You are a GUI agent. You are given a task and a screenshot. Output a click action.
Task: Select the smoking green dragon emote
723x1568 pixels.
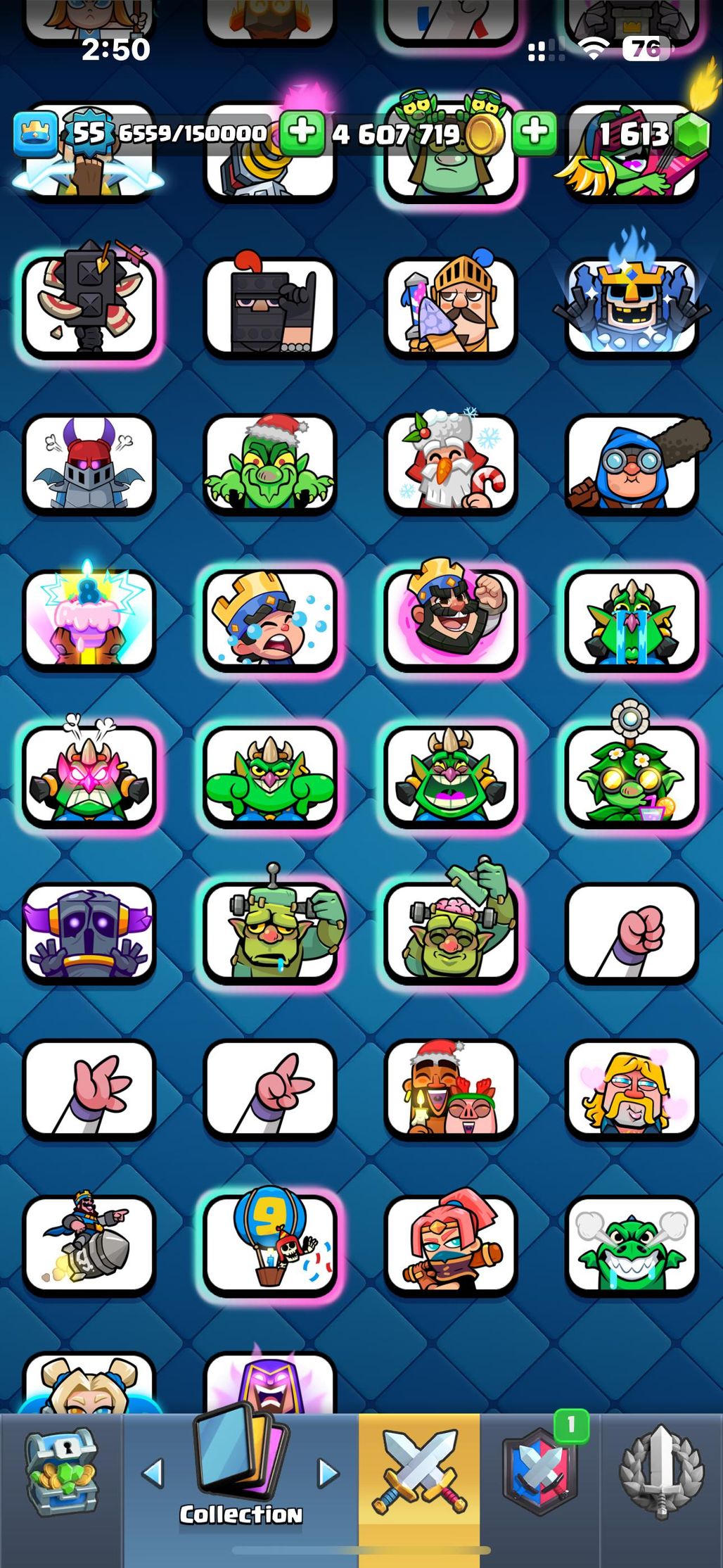(x=632, y=1244)
